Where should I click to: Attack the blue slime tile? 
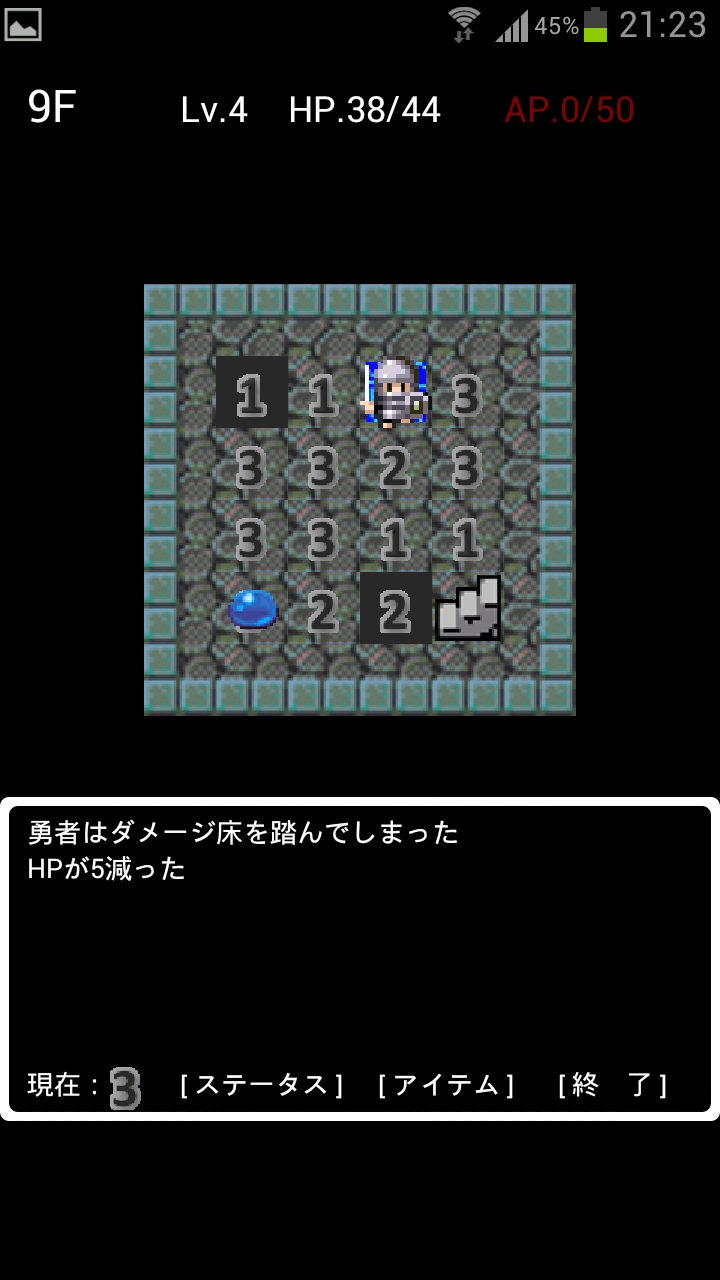(252, 608)
